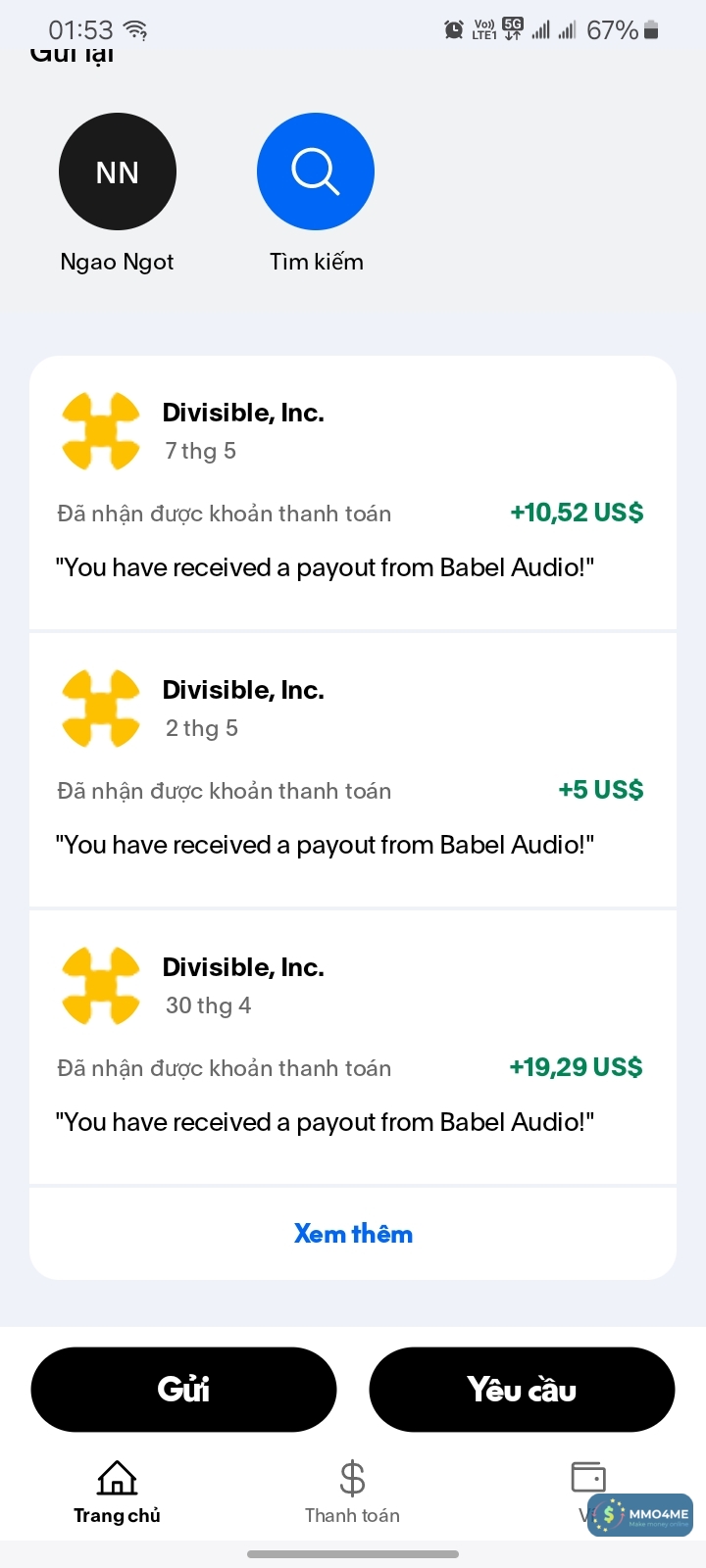
Task: Open the 30 thg 4 Divisible payment
Action: (353, 1047)
